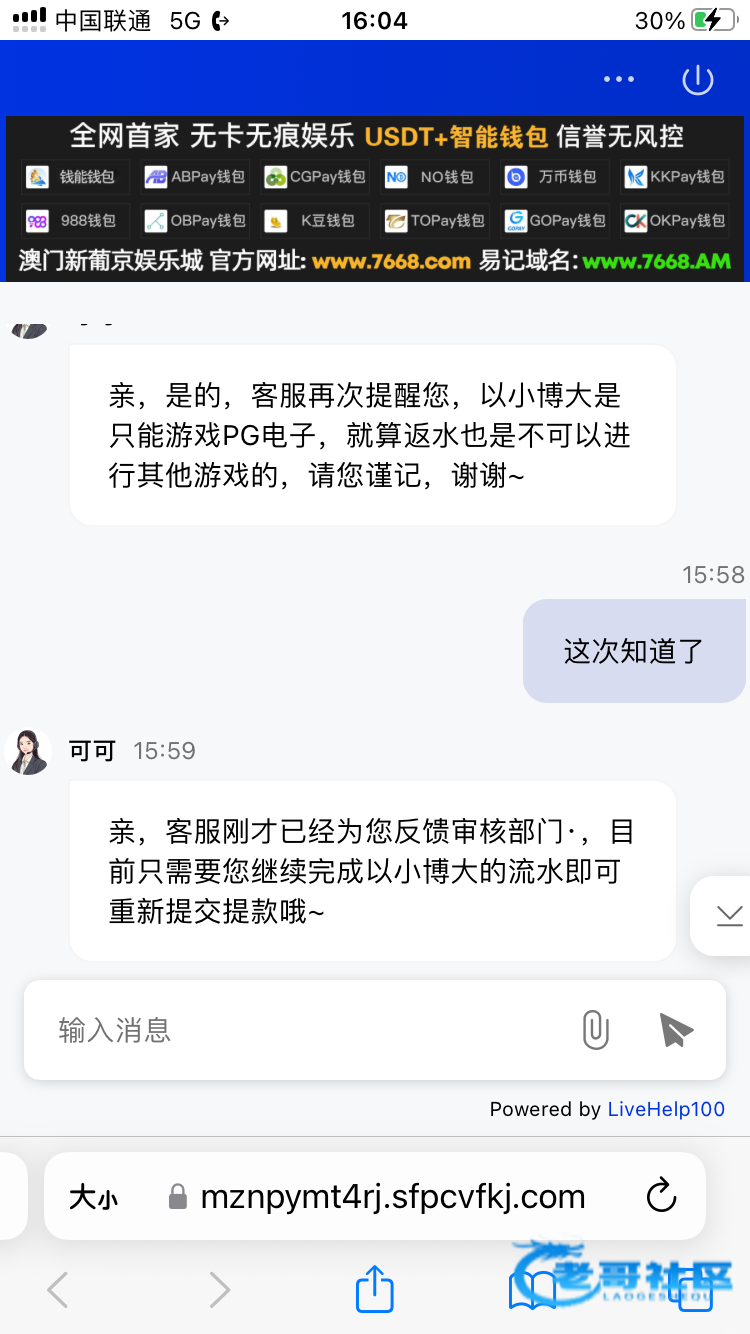The image size is (750, 1334).
Task: Open the casino wallet banner ad
Action: tap(375, 198)
